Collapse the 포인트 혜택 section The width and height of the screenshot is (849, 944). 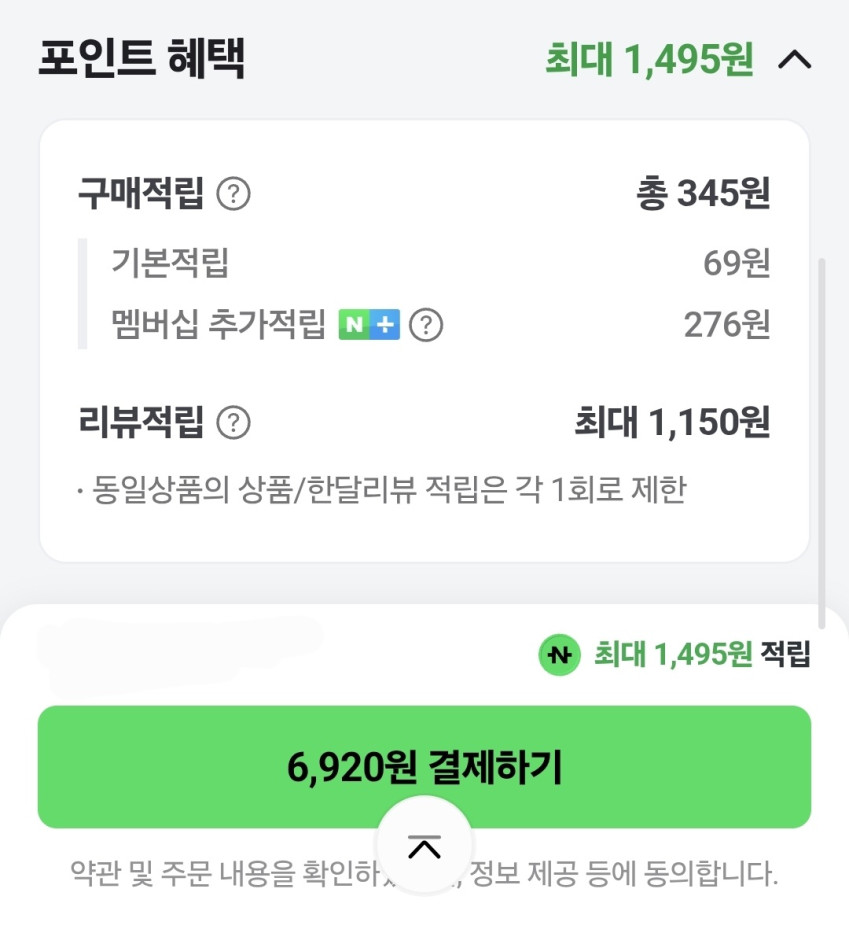[795, 61]
